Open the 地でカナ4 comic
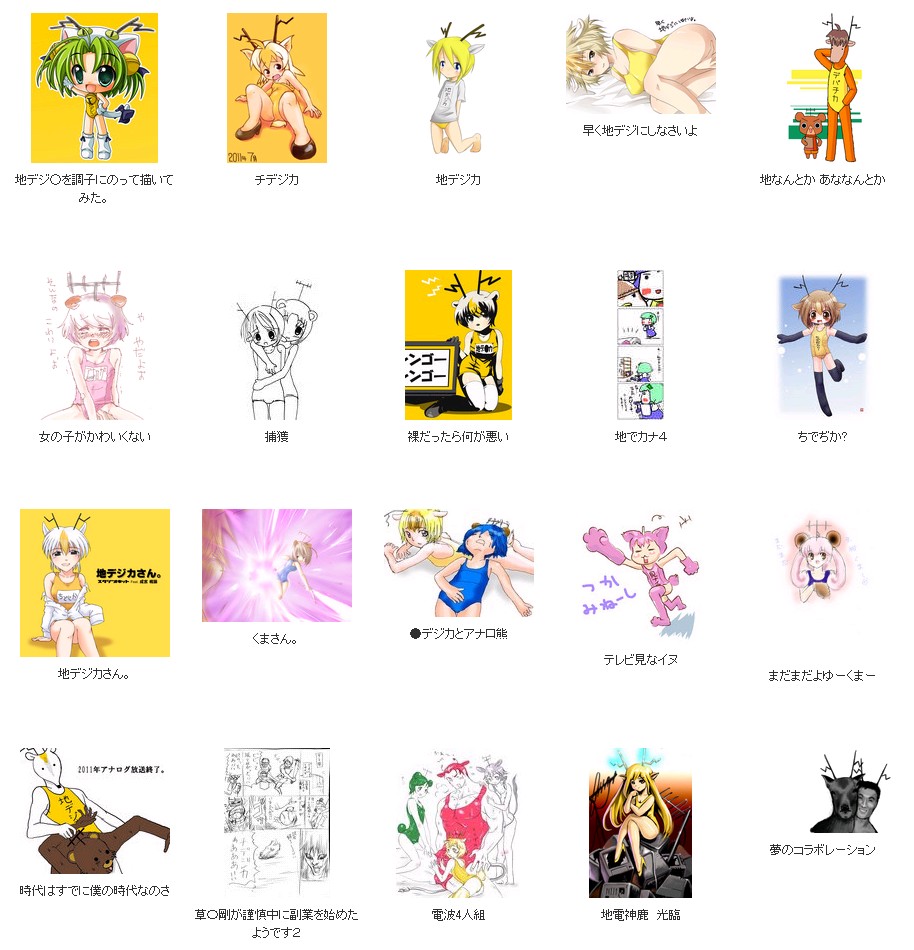914x950 pixels. click(640, 344)
